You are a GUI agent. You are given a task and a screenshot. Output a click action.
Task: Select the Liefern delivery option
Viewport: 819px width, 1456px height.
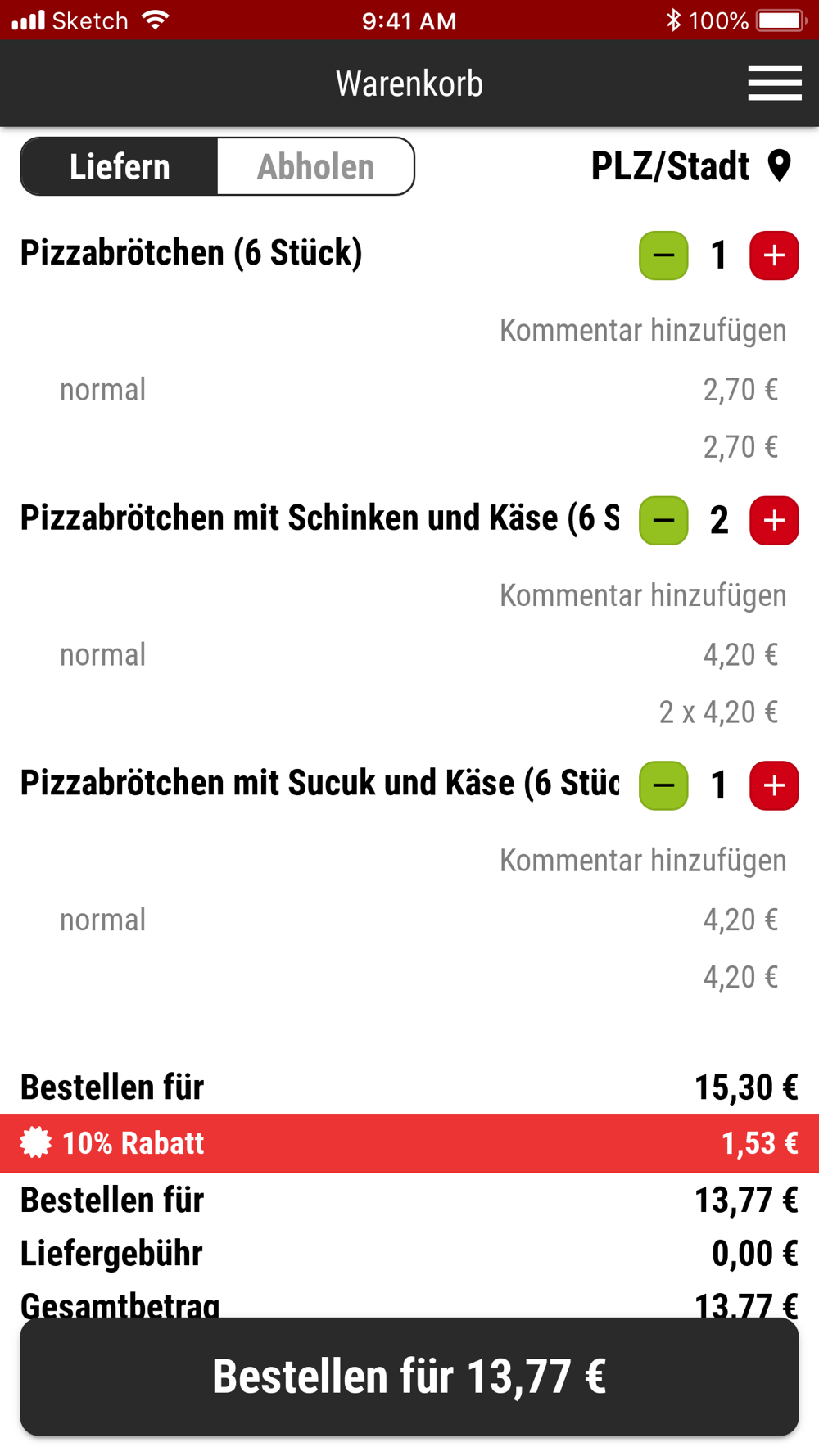(x=120, y=166)
